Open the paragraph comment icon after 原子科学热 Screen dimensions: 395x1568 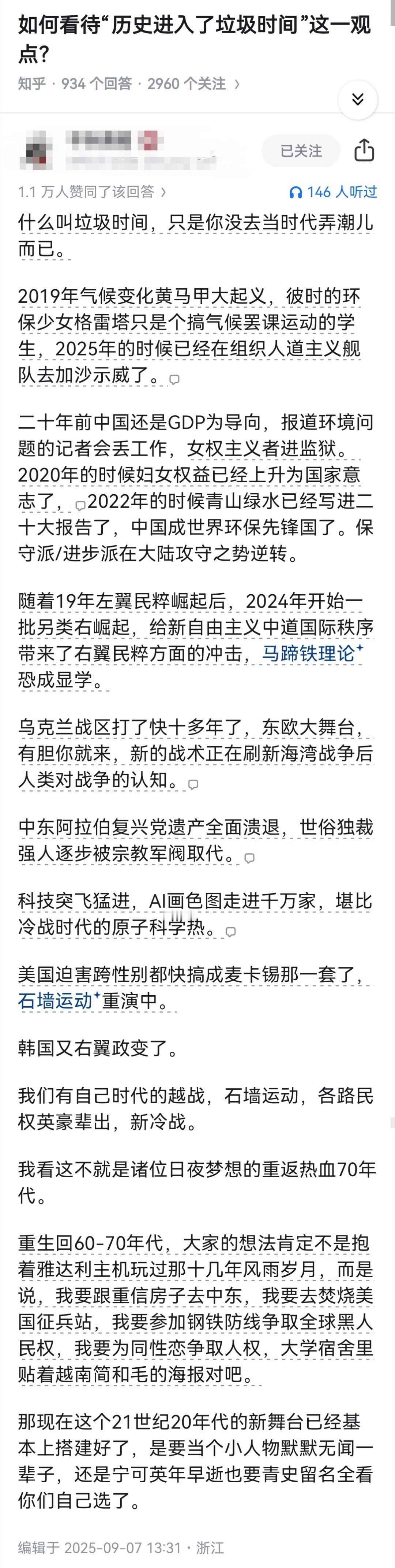230,932
